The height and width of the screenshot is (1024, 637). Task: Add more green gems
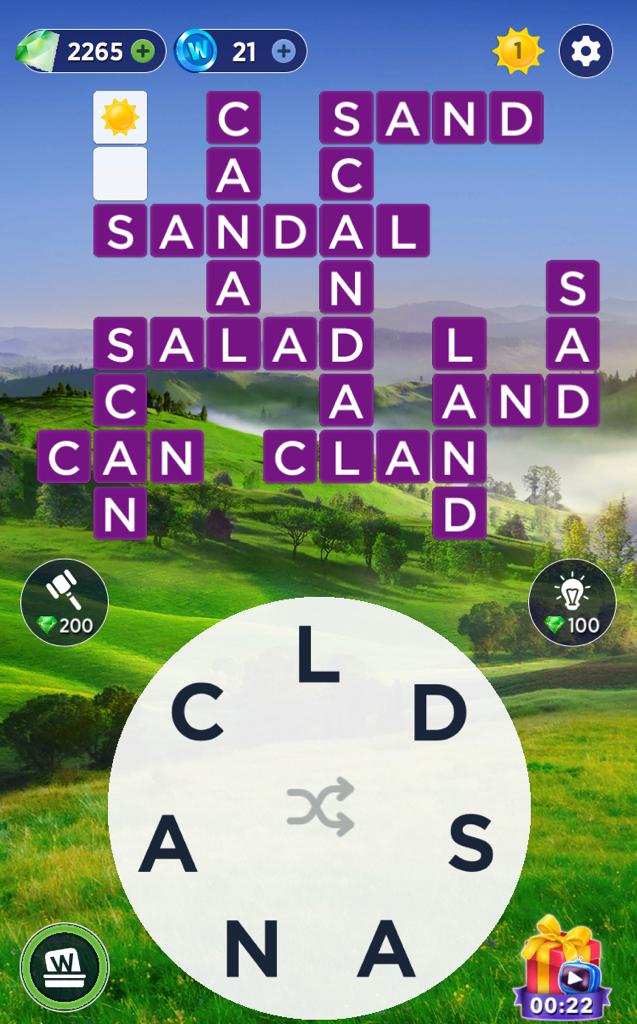[x=143, y=52]
